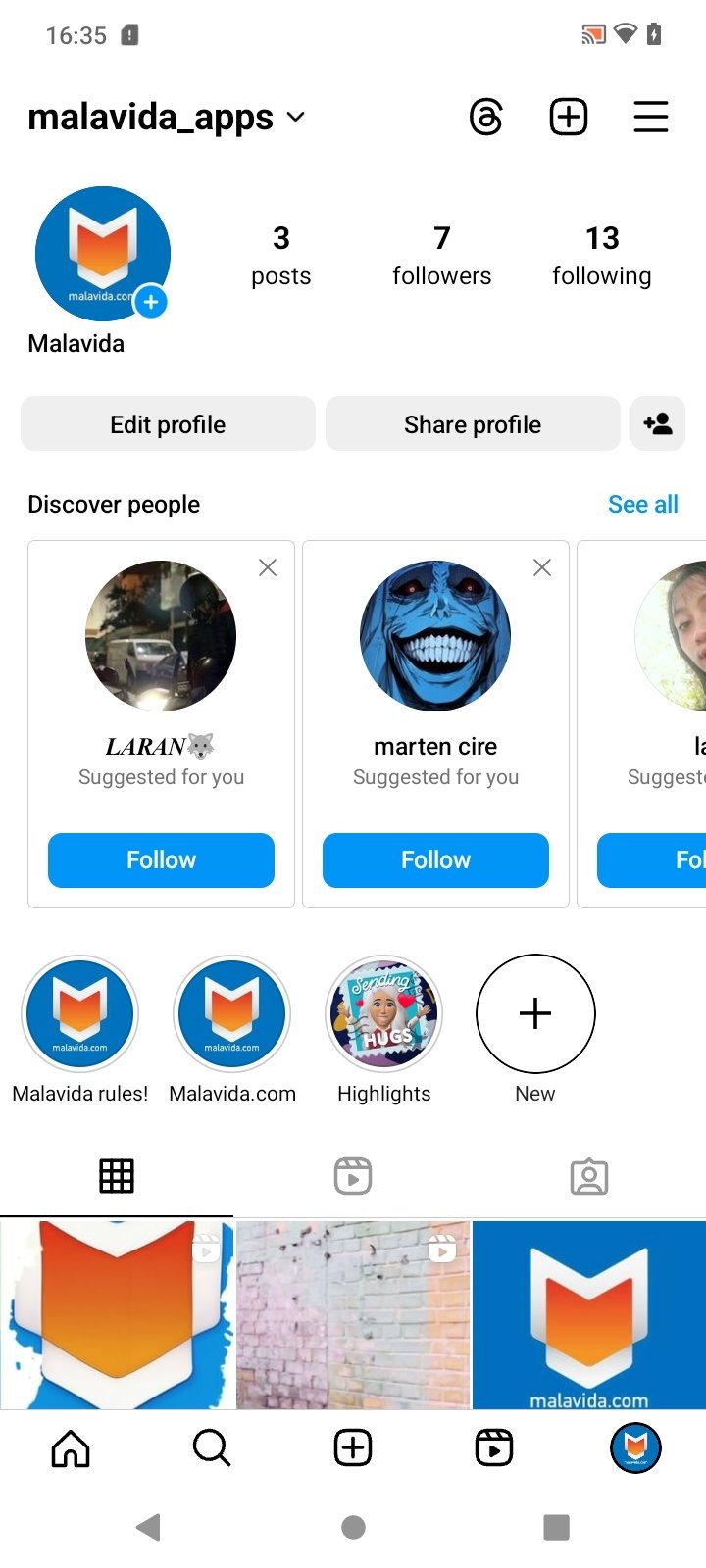The image size is (706, 1568).
Task: Add a New highlight
Action: pos(535,1015)
